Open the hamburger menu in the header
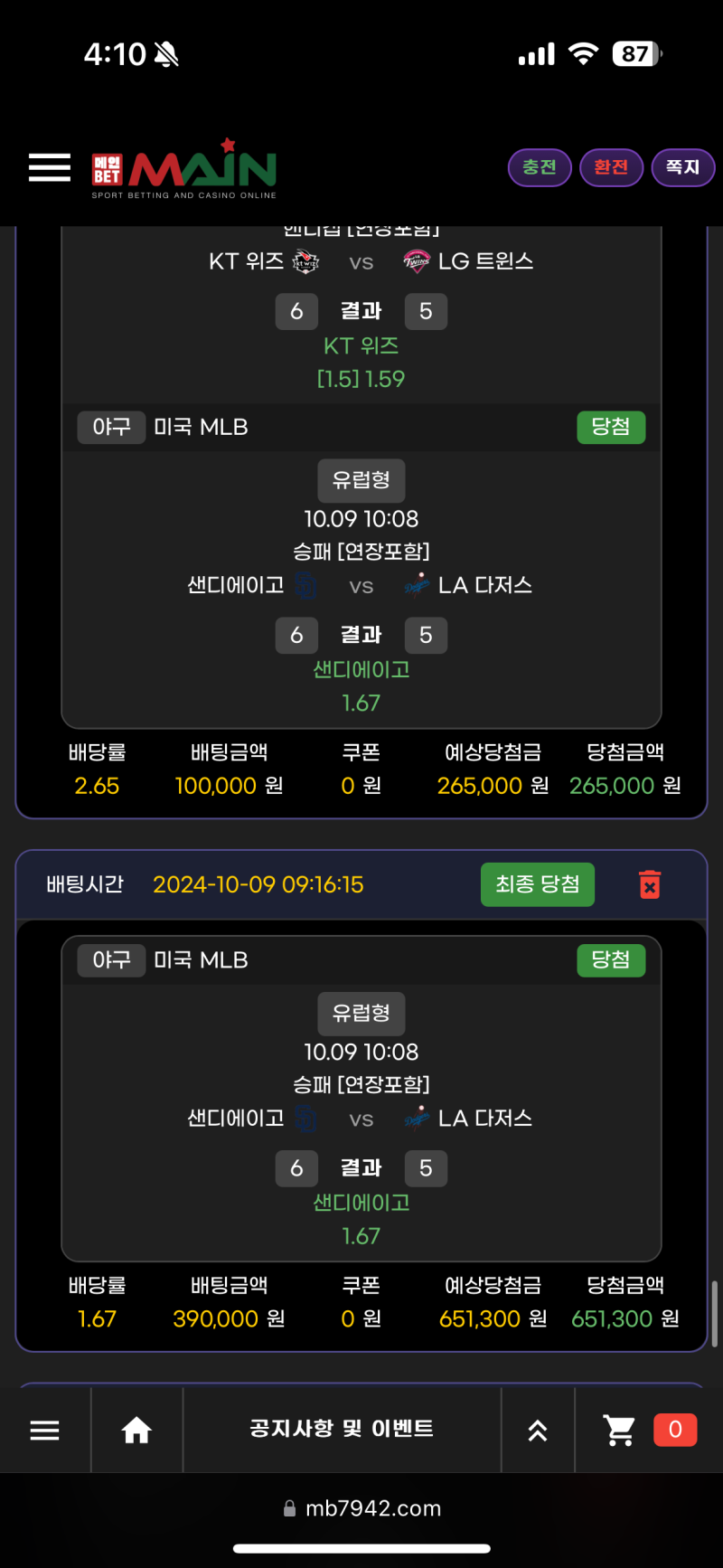Image resolution: width=723 pixels, height=1568 pixels. 50,167
